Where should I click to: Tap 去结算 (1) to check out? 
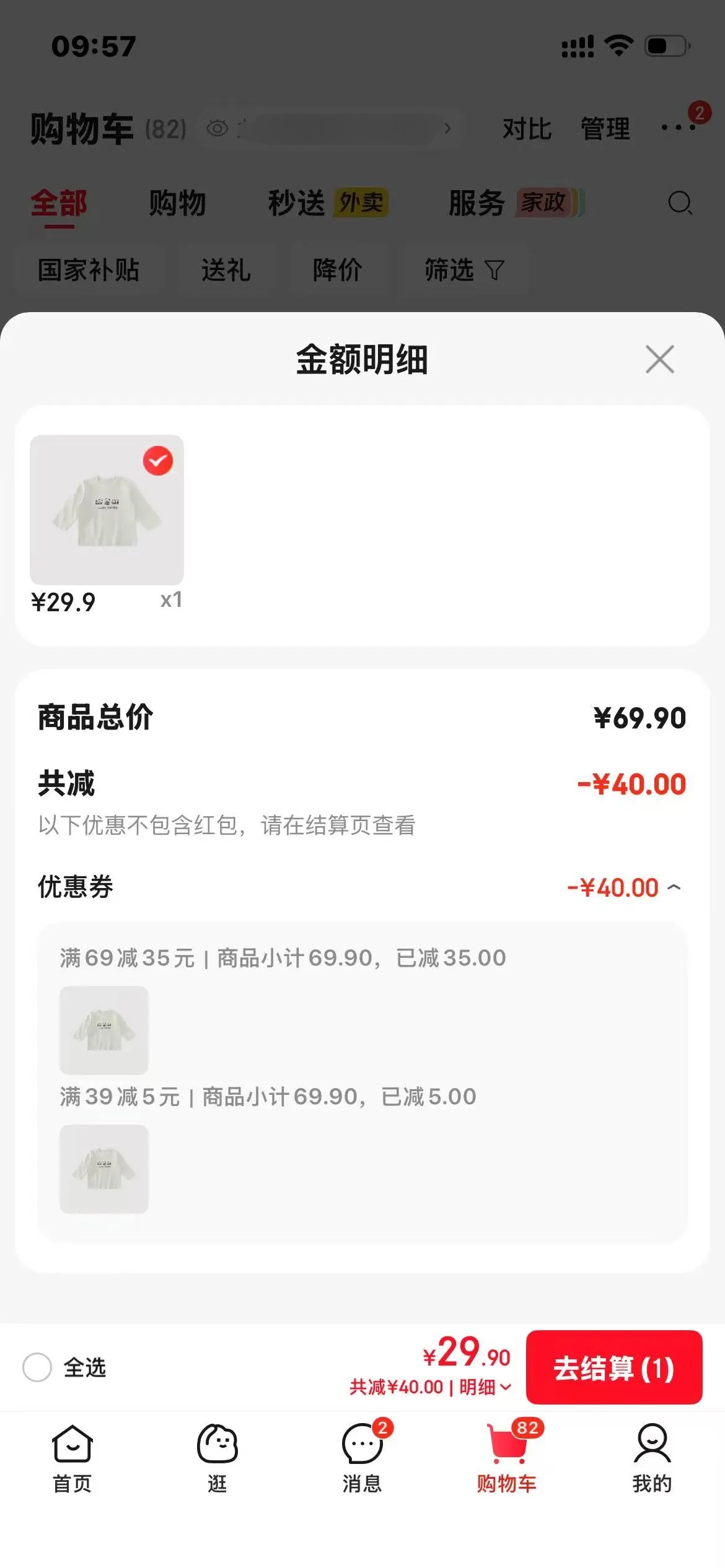click(x=614, y=1367)
